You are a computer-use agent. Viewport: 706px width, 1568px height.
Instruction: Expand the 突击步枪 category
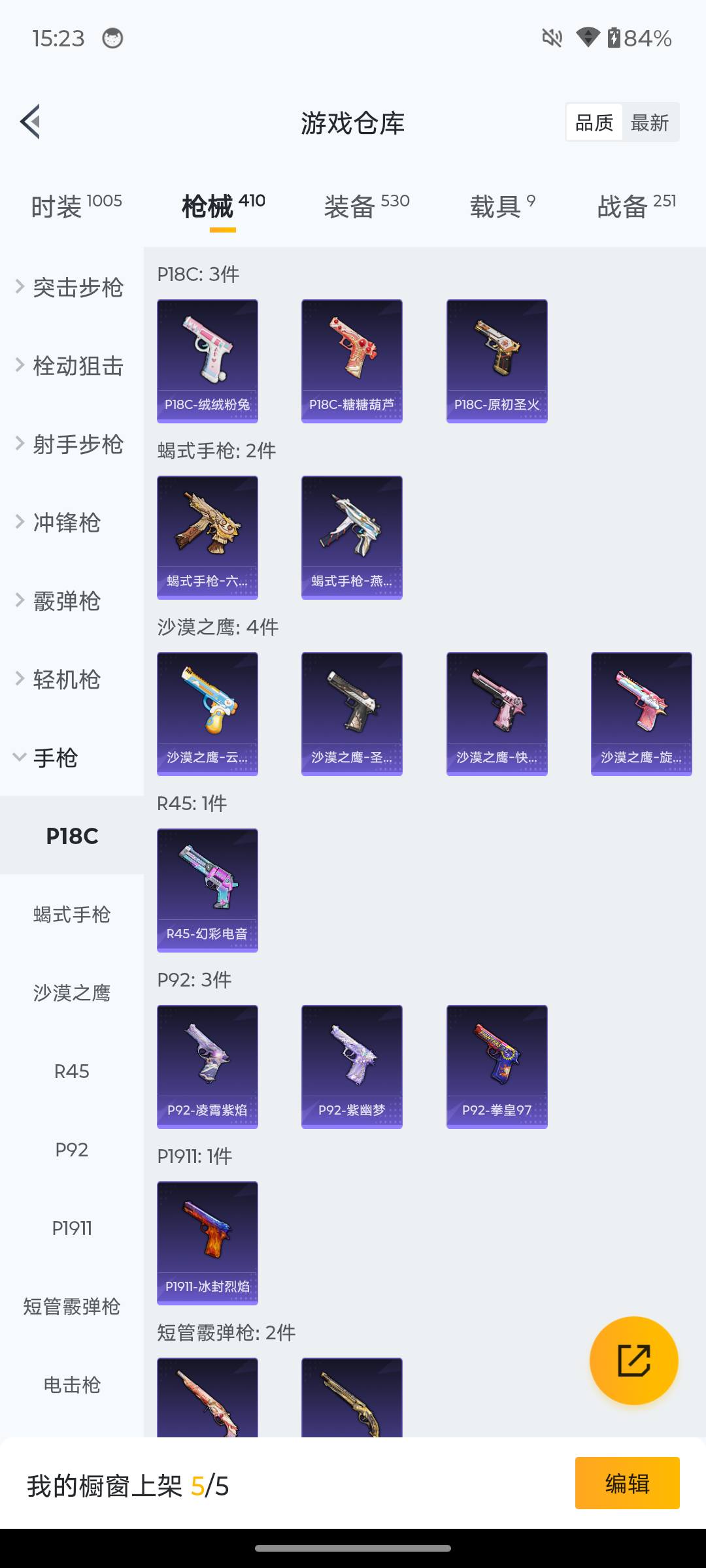click(76, 287)
